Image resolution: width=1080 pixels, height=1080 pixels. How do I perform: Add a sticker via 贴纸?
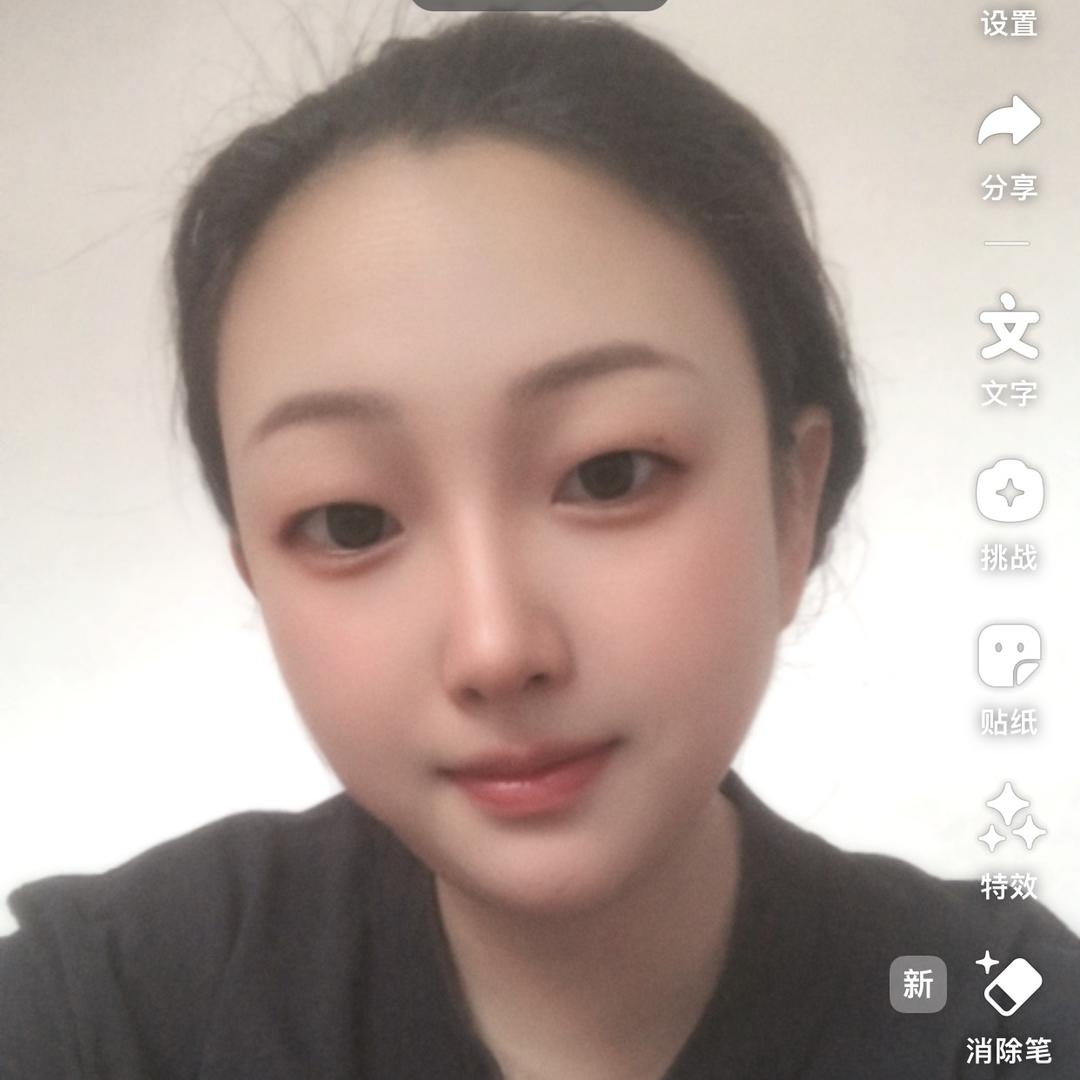[1009, 657]
